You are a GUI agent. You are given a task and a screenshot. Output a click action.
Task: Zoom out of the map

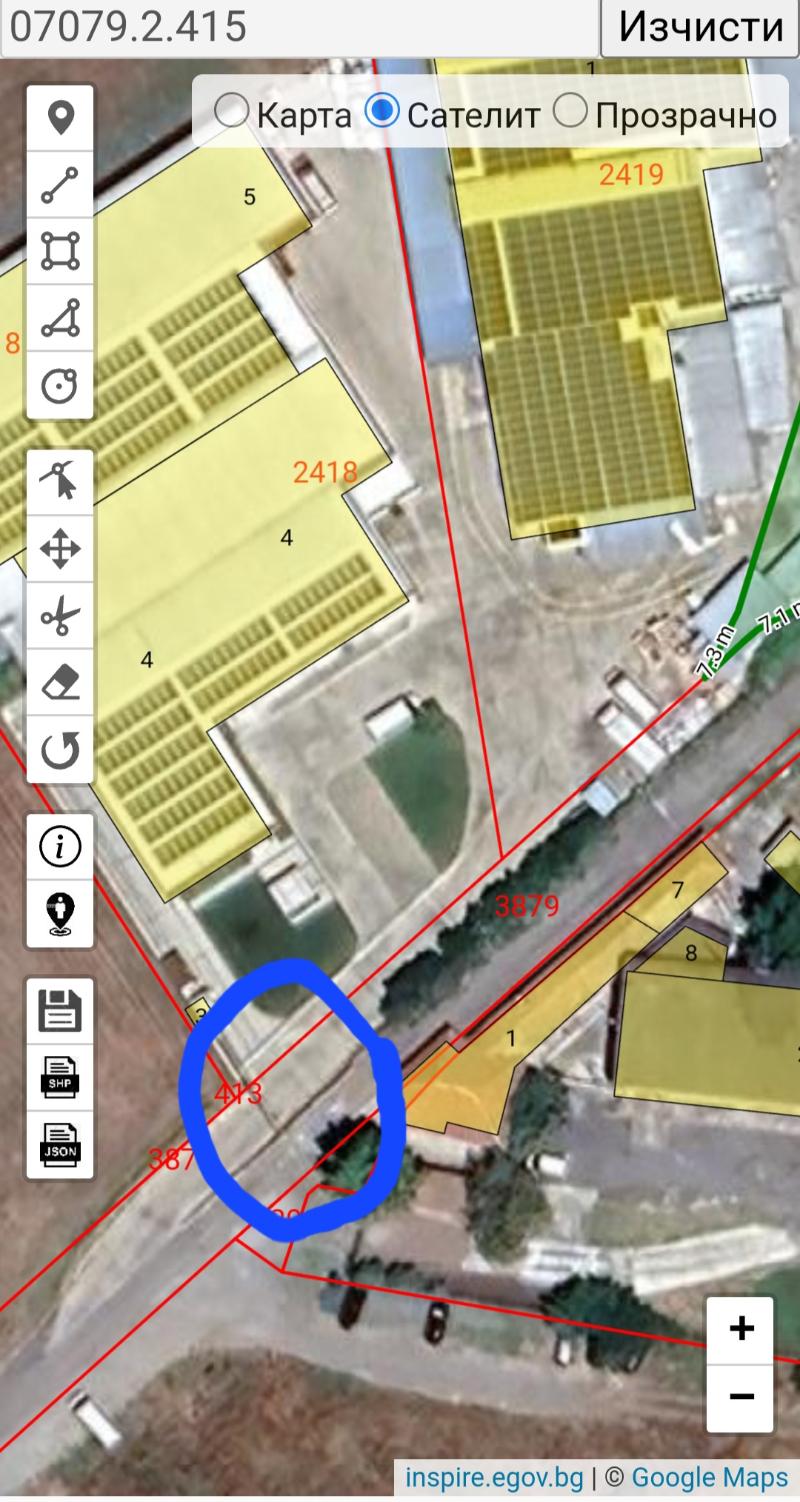click(x=741, y=1397)
